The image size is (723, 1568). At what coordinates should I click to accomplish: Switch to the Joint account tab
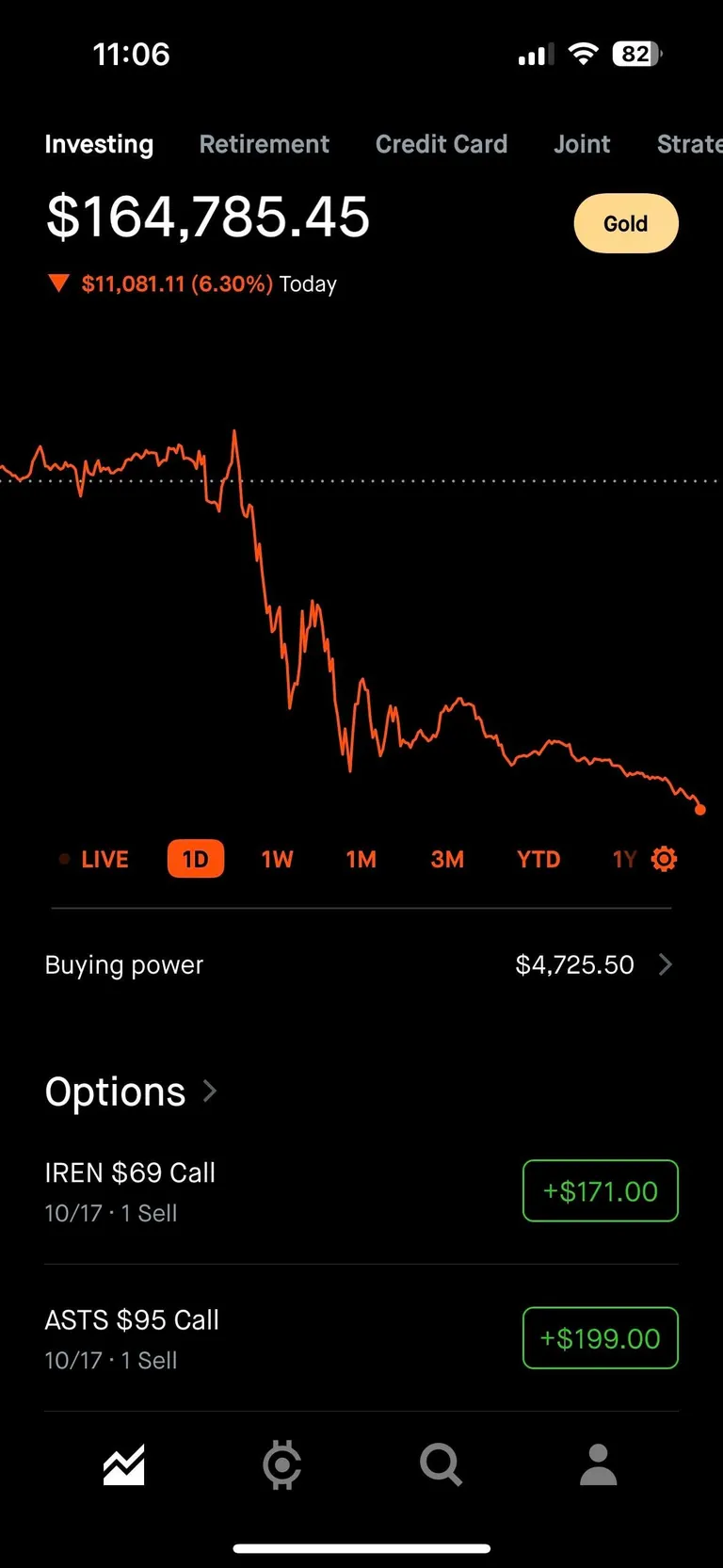click(x=582, y=144)
